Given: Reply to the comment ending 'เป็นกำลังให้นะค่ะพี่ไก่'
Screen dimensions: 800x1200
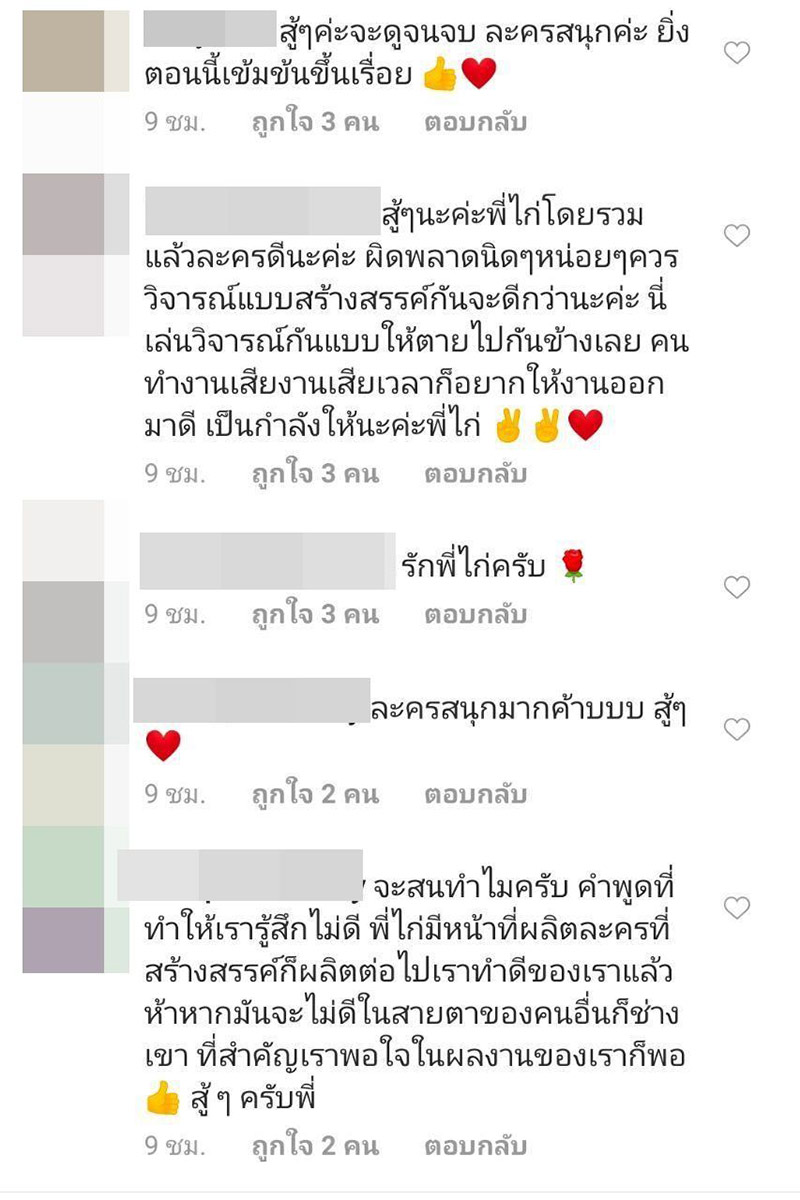Looking at the screenshot, I should tap(475, 473).
